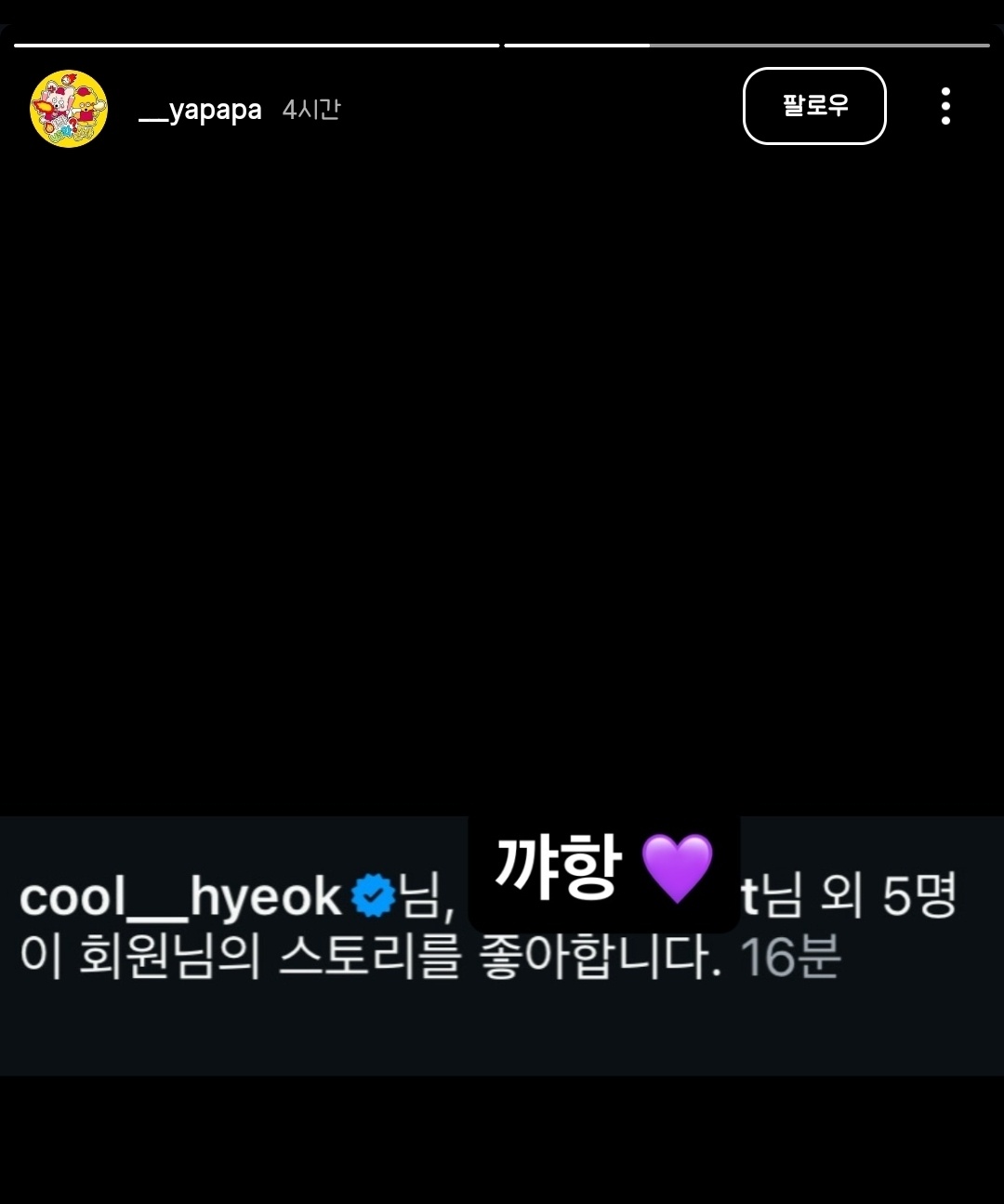This screenshot has height=1204, width=1004.
Task: Open the three-dot more options menu
Action: (x=945, y=106)
